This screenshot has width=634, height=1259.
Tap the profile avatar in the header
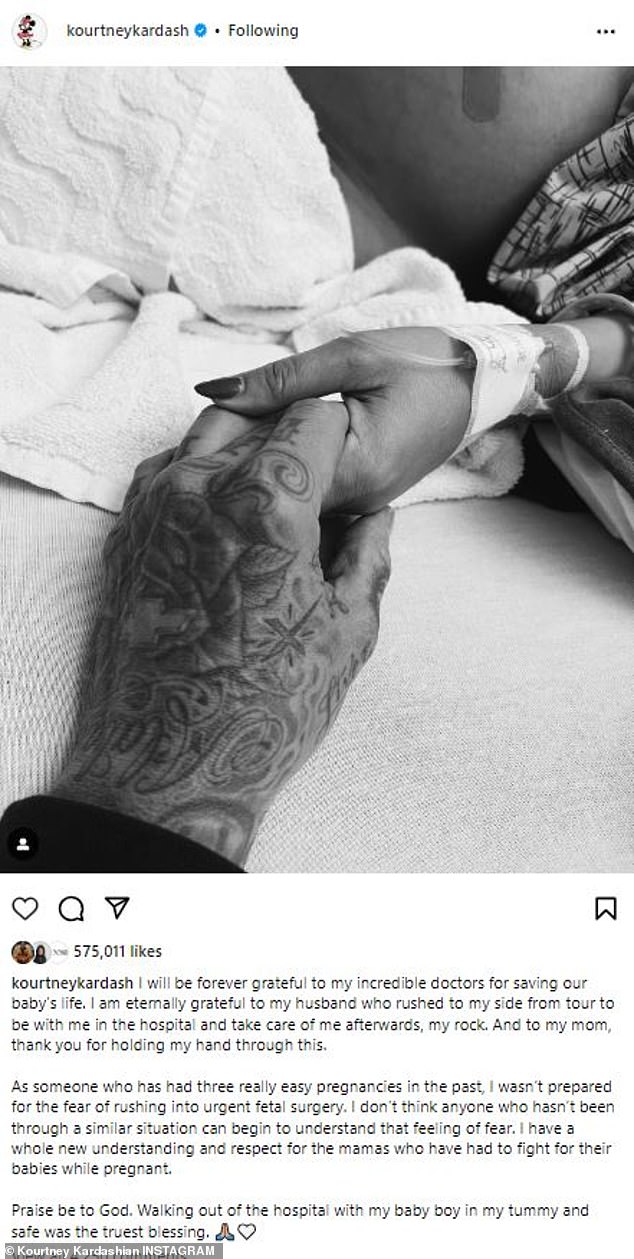click(29, 31)
